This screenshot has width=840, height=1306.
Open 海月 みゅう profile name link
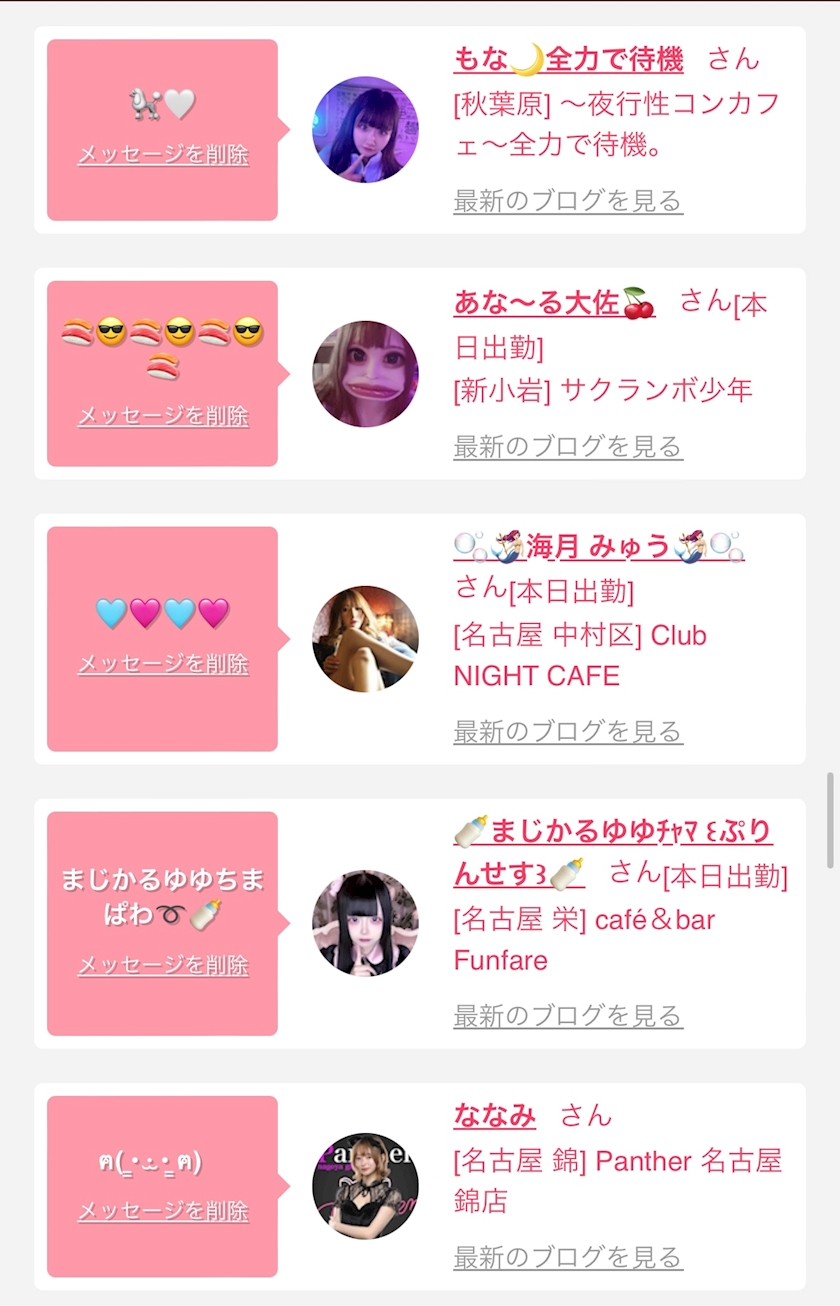pyautogui.click(x=599, y=546)
